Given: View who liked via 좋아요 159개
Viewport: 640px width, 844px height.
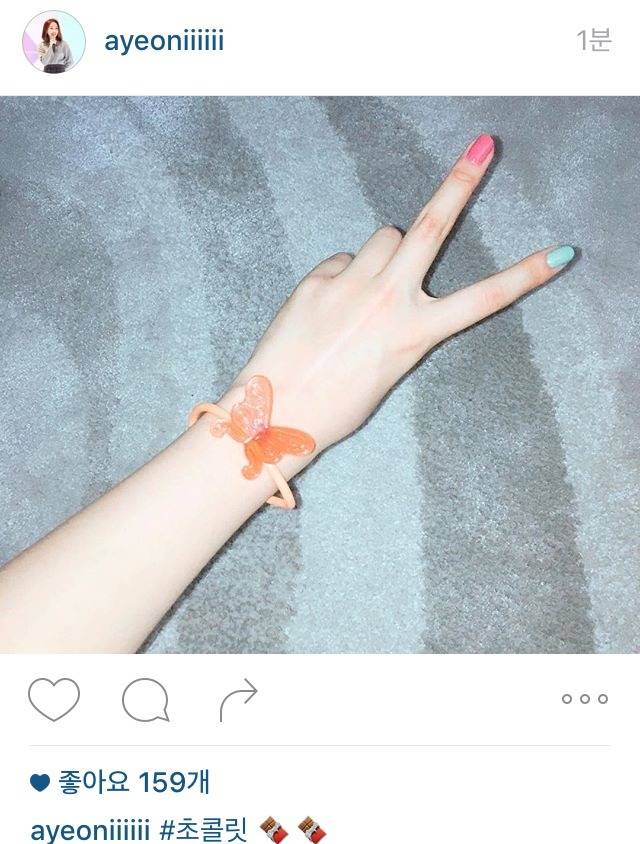Looking at the screenshot, I should (x=132, y=782).
